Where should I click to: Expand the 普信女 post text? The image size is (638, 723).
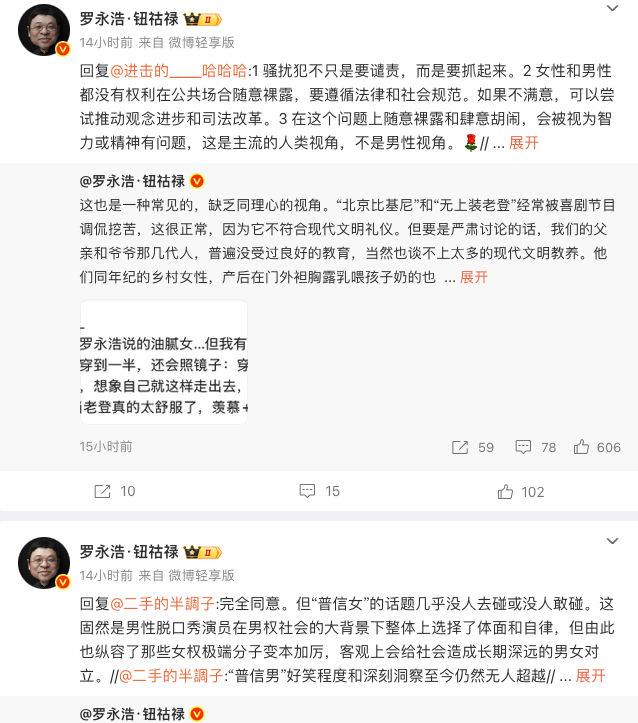[590, 675]
